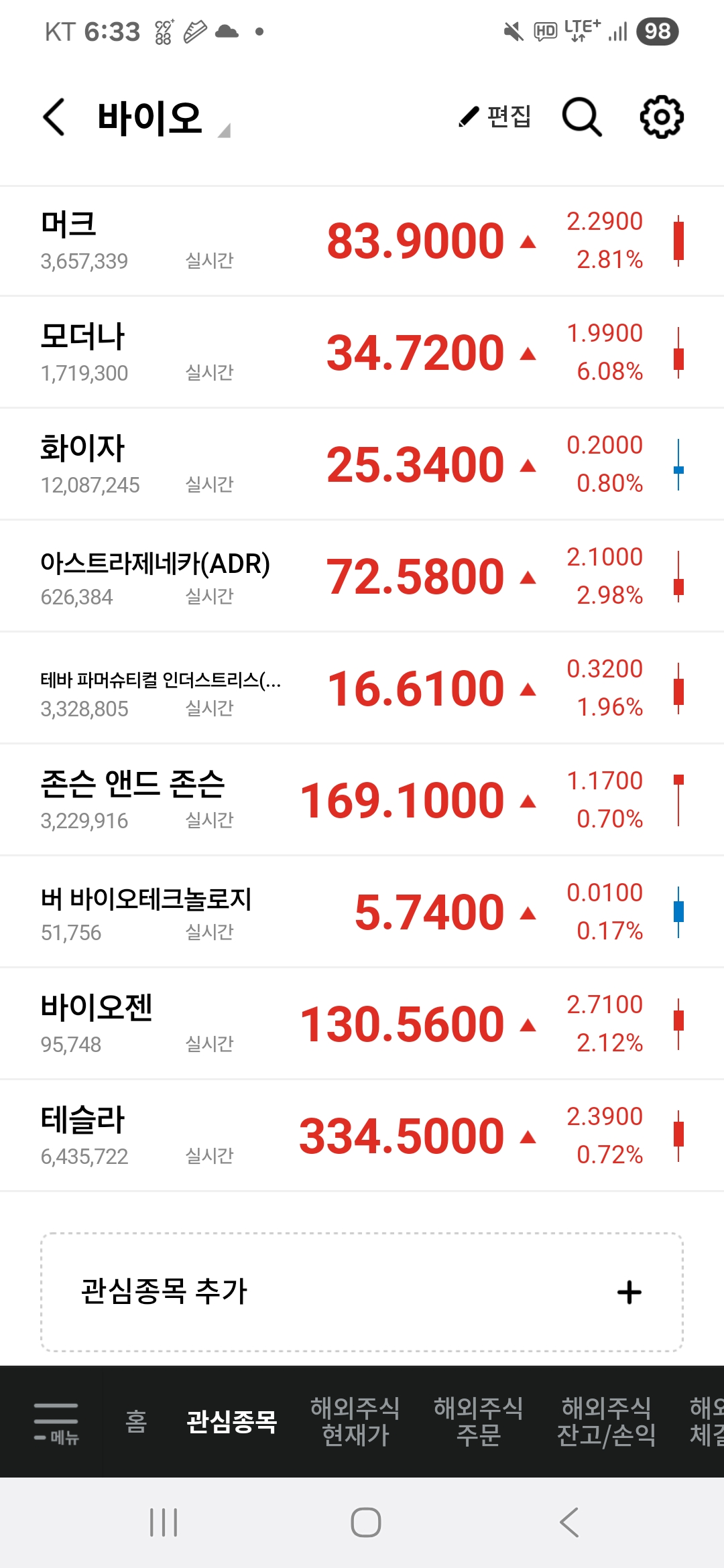The height and width of the screenshot is (1568, 724).
Task: Select the 바이오젠 stock row
Action: click(362, 1024)
